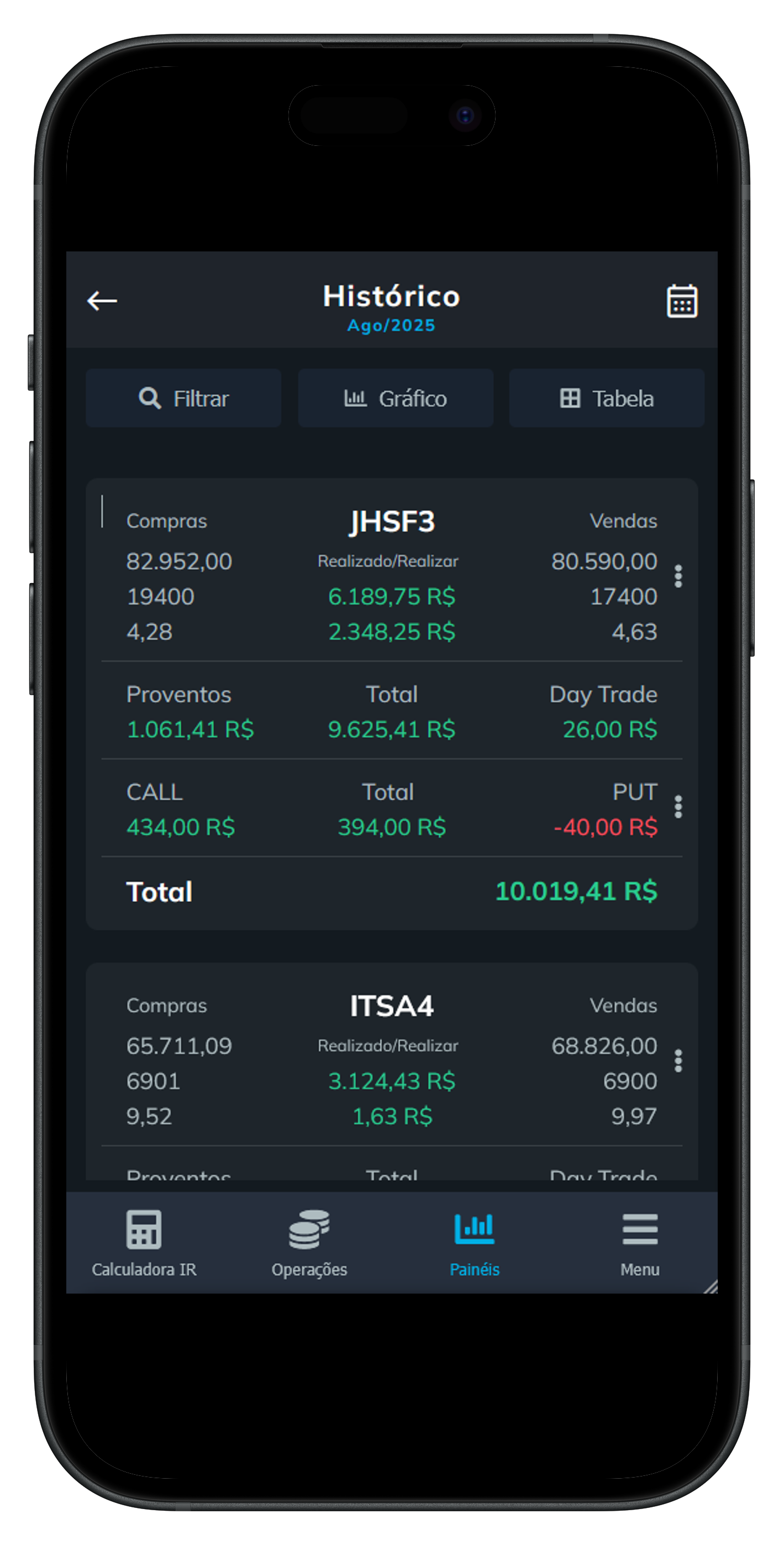Open the Menu tab
The width and height of the screenshot is (784, 1545).
(640, 1243)
